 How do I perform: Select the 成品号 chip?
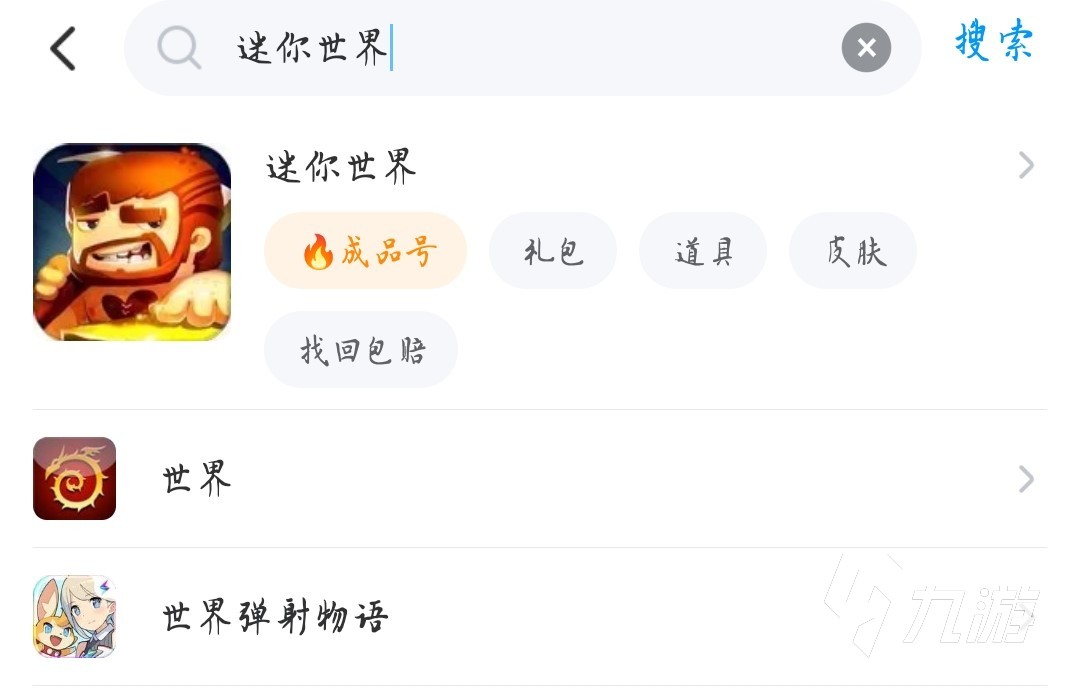coord(366,251)
